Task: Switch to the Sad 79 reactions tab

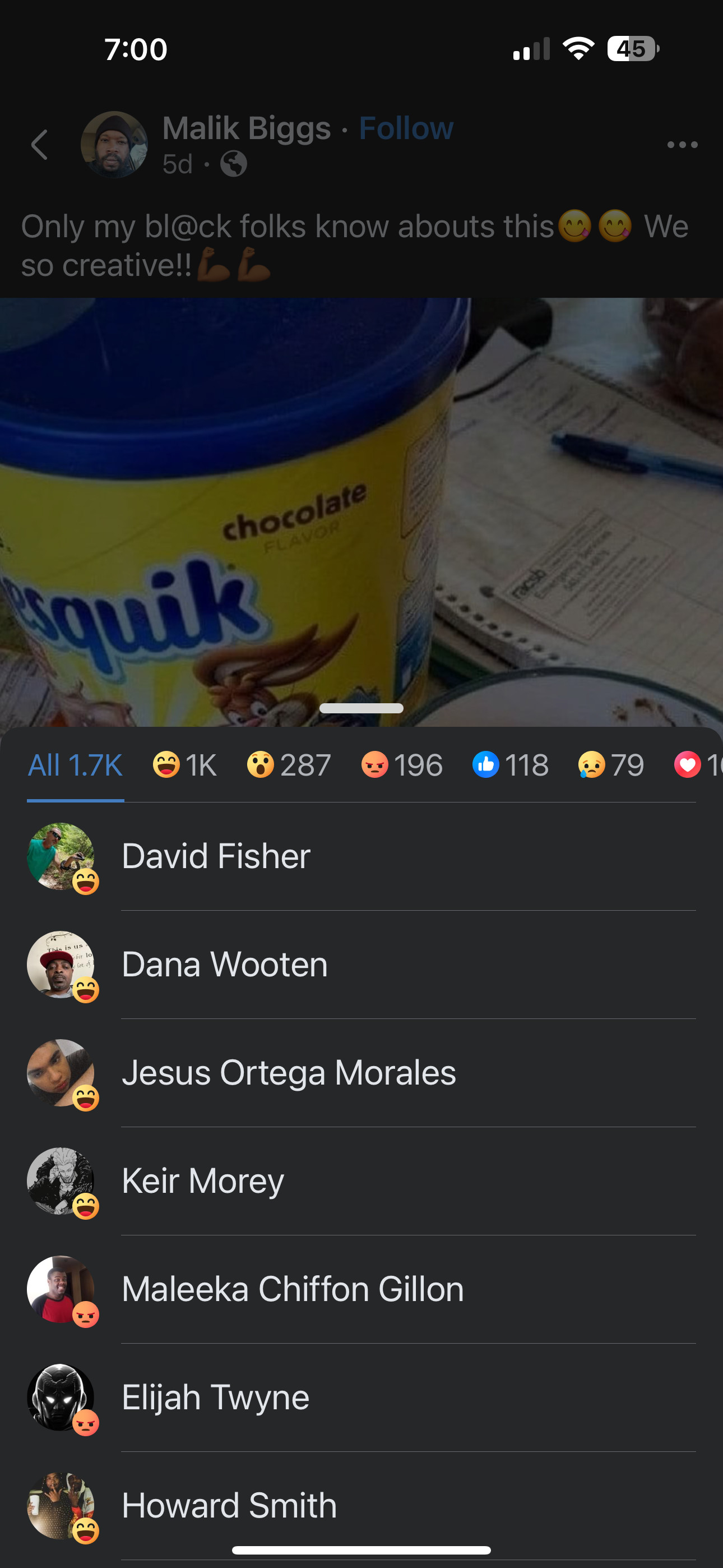Action: click(x=611, y=765)
